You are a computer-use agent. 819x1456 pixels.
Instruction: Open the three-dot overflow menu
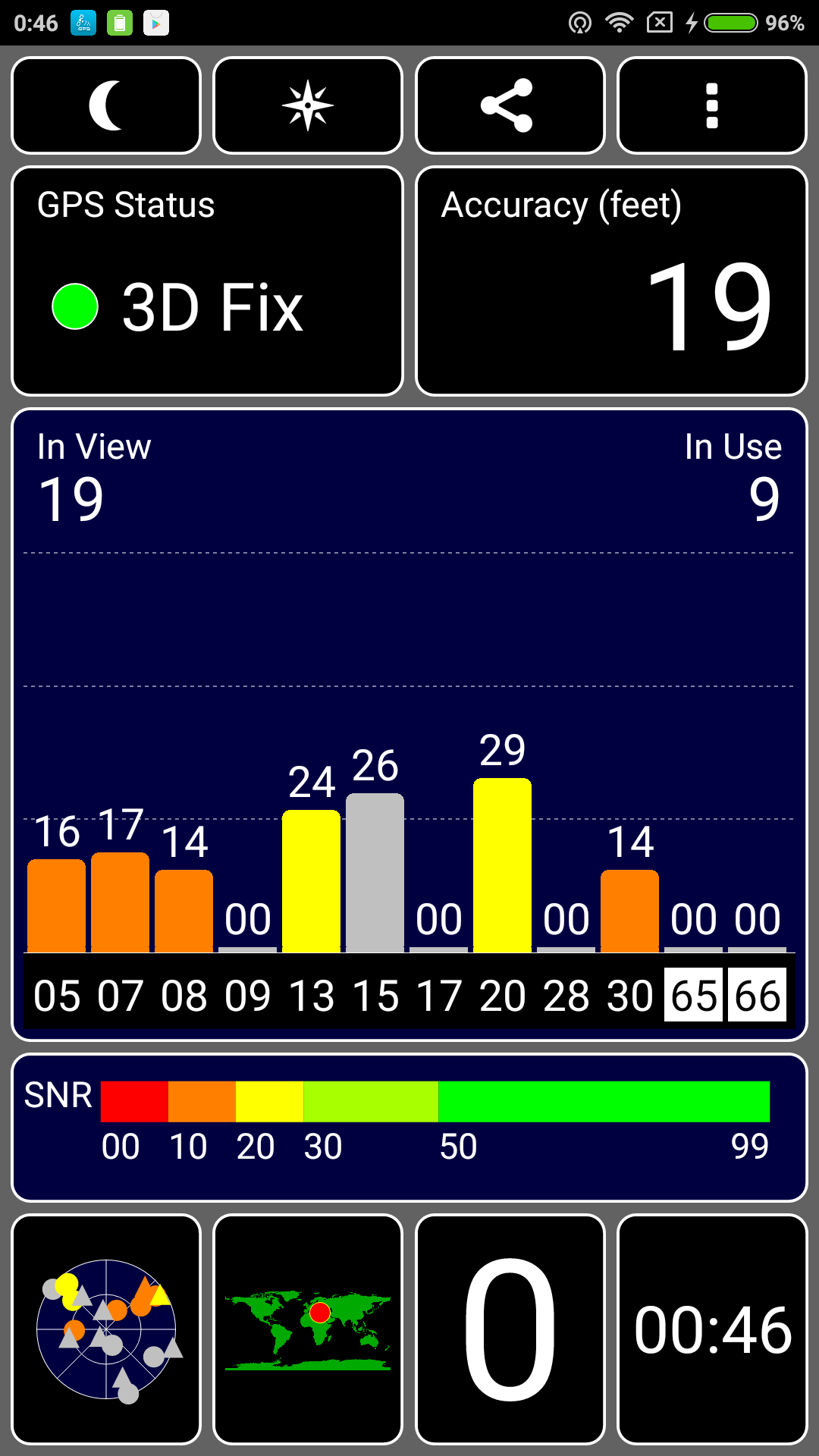pos(711,105)
